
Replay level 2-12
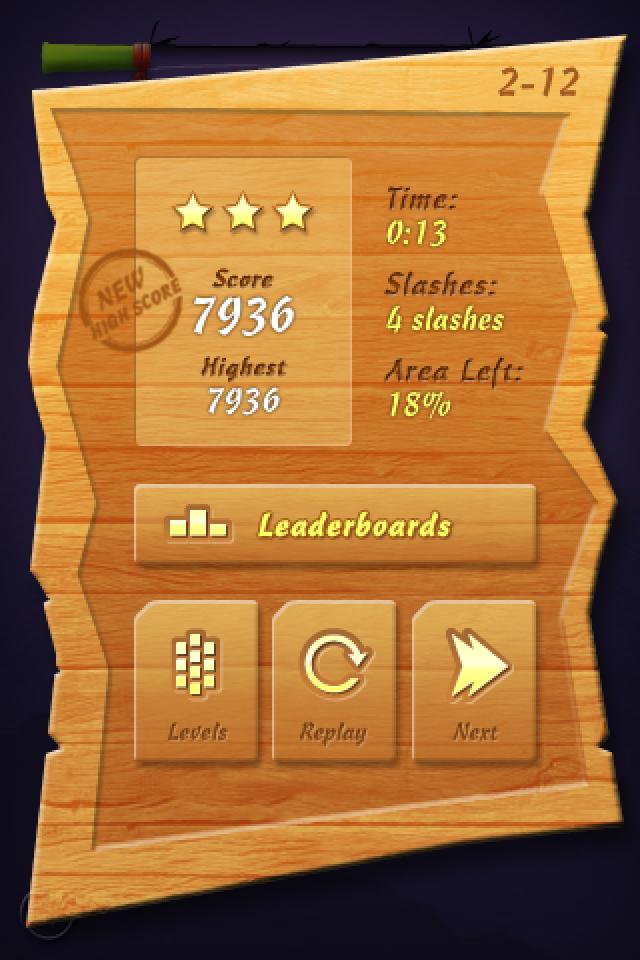pyautogui.click(x=334, y=682)
